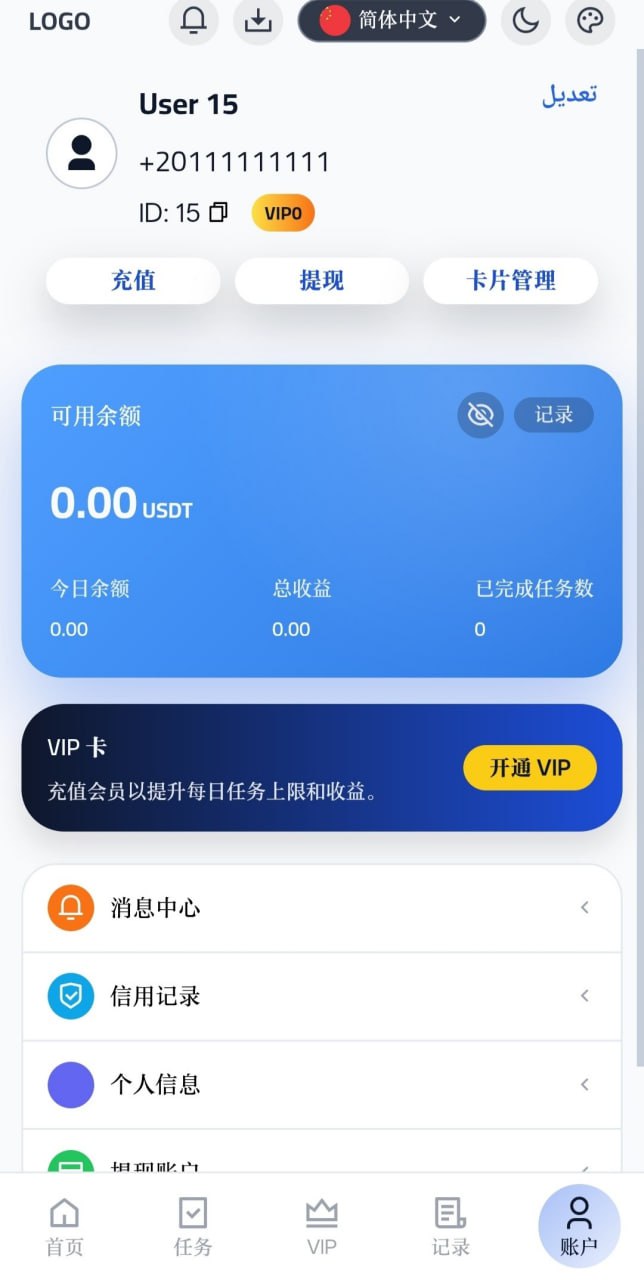Select the 记录 records bottom tab
The width and height of the screenshot is (644, 1280).
[x=450, y=1226]
